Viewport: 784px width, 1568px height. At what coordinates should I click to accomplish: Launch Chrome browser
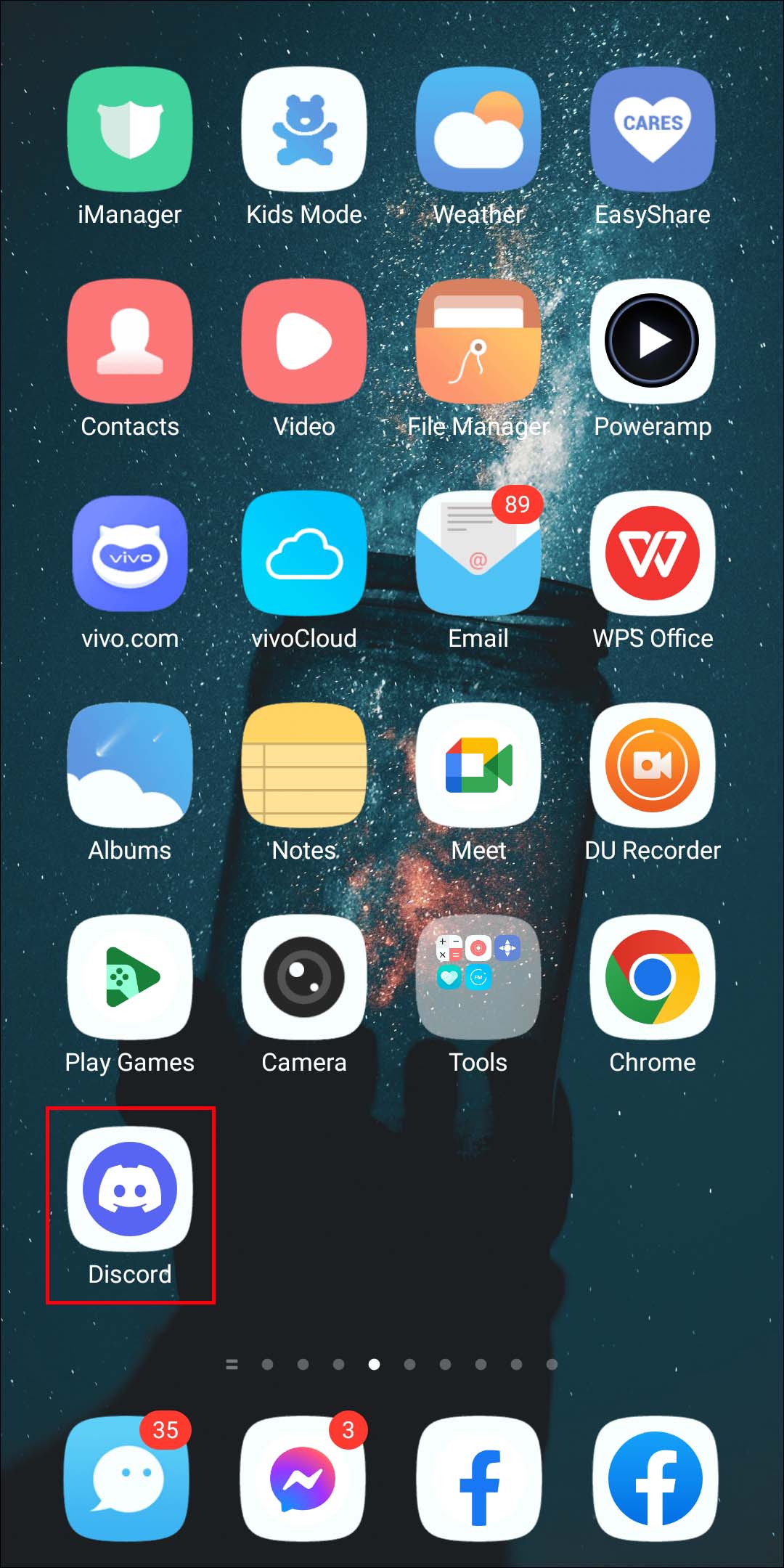[x=653, y=977]
